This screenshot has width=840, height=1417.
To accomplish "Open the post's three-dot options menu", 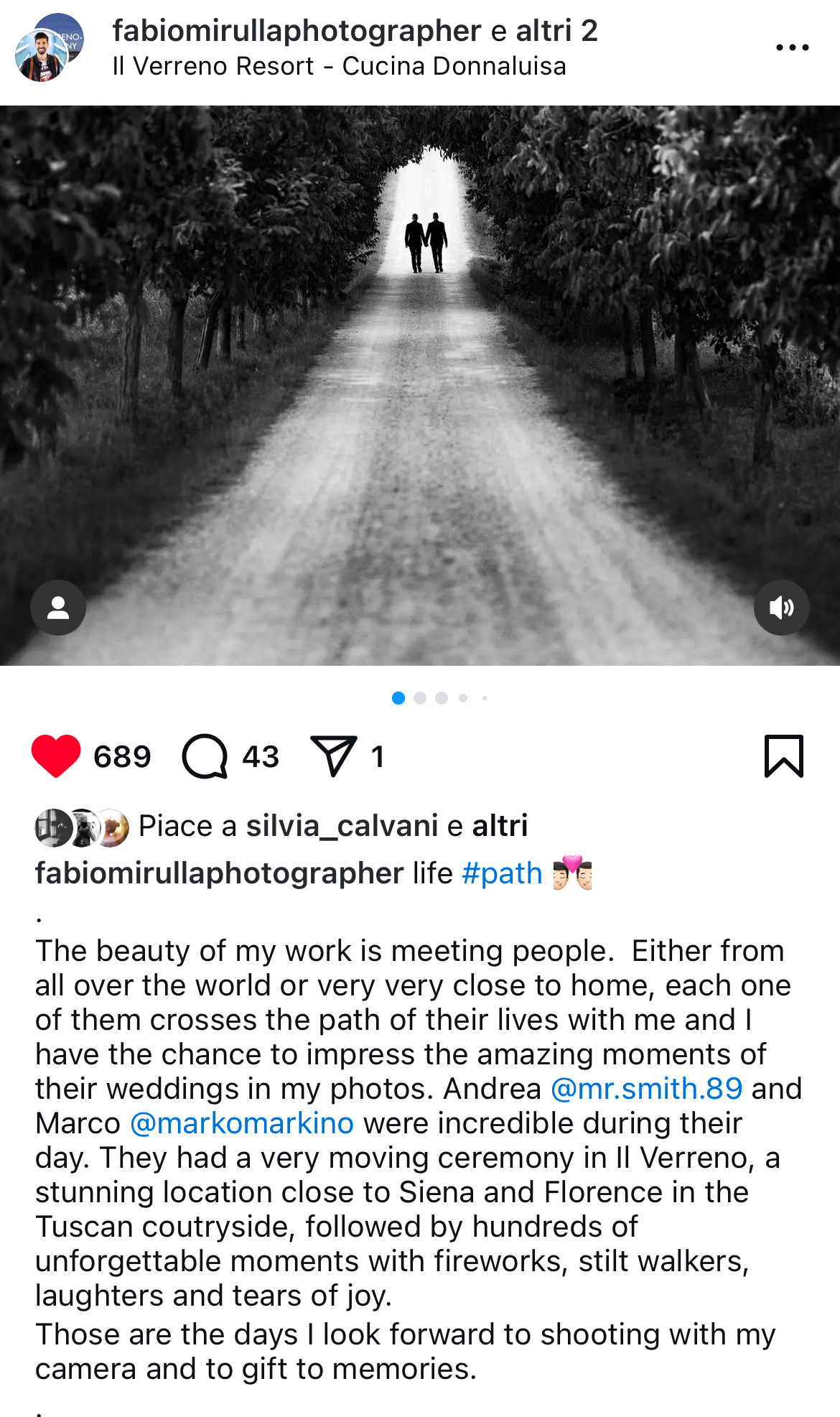I will (x=792, y=48).
